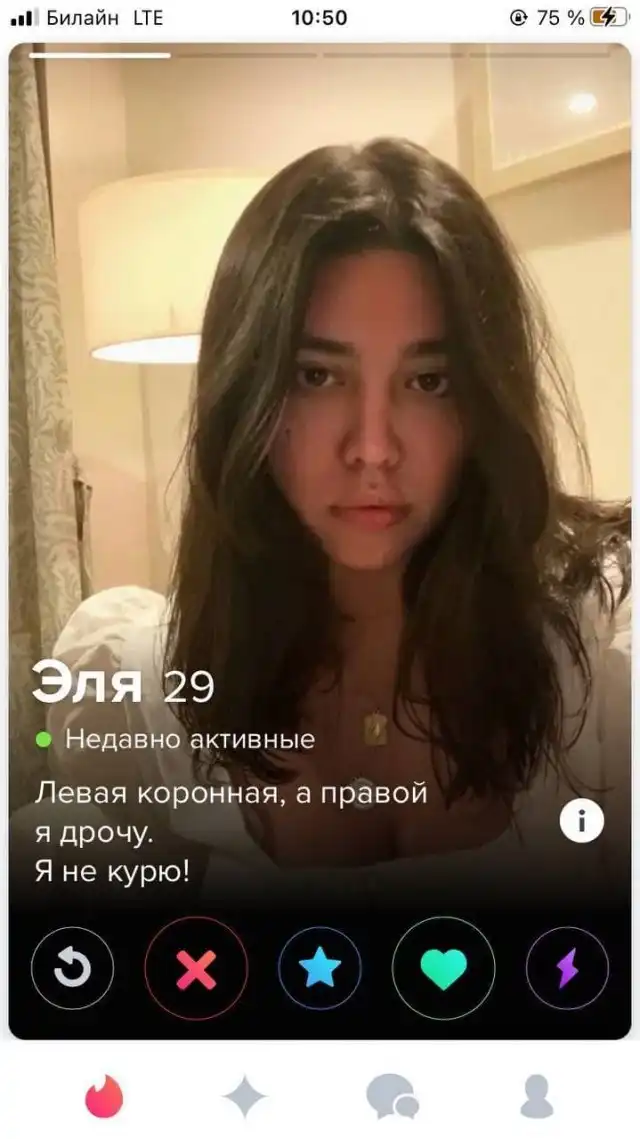Send a Super Like with the star
Image resolution: width=640 pixels, height=1139 pixels.
click(320, 968)
